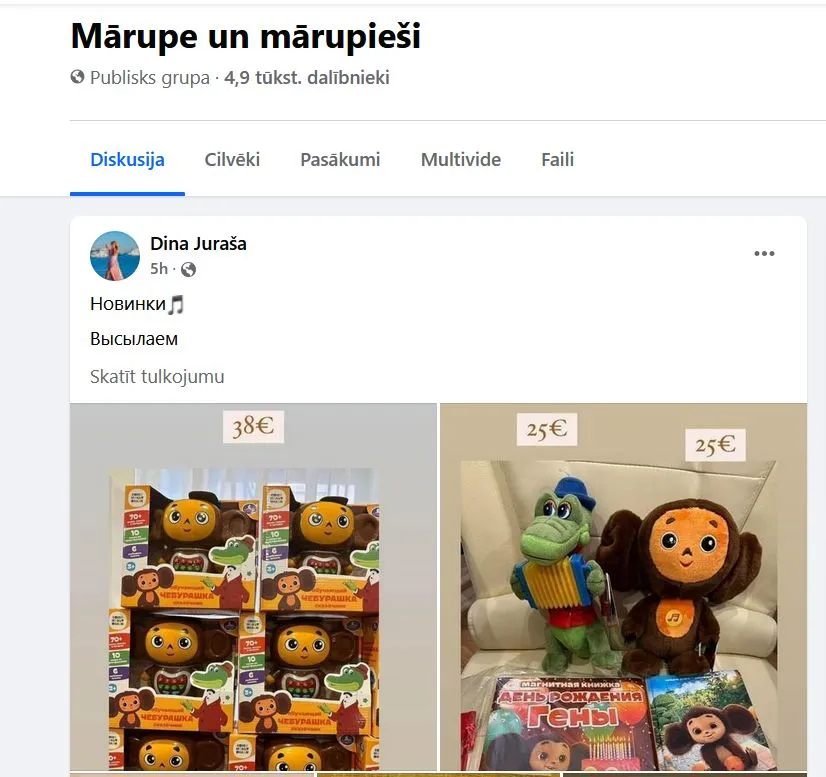
Task: Open the Cilvēki tab
Action: pos(232,160)
